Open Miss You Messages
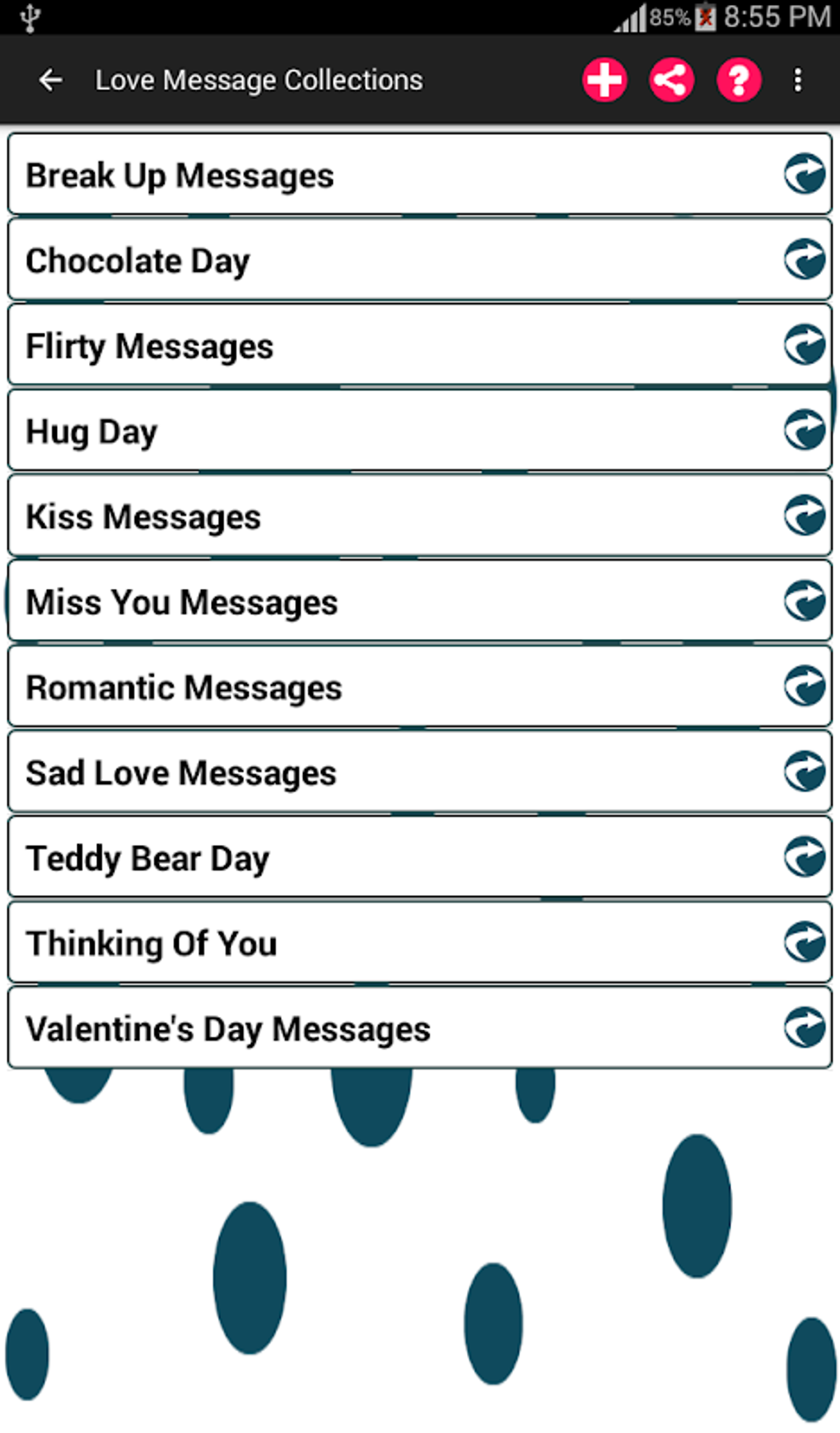Image resolution: width=840 pixels, height=1433 pixels. pyautogui.click(x=419, y=602)
